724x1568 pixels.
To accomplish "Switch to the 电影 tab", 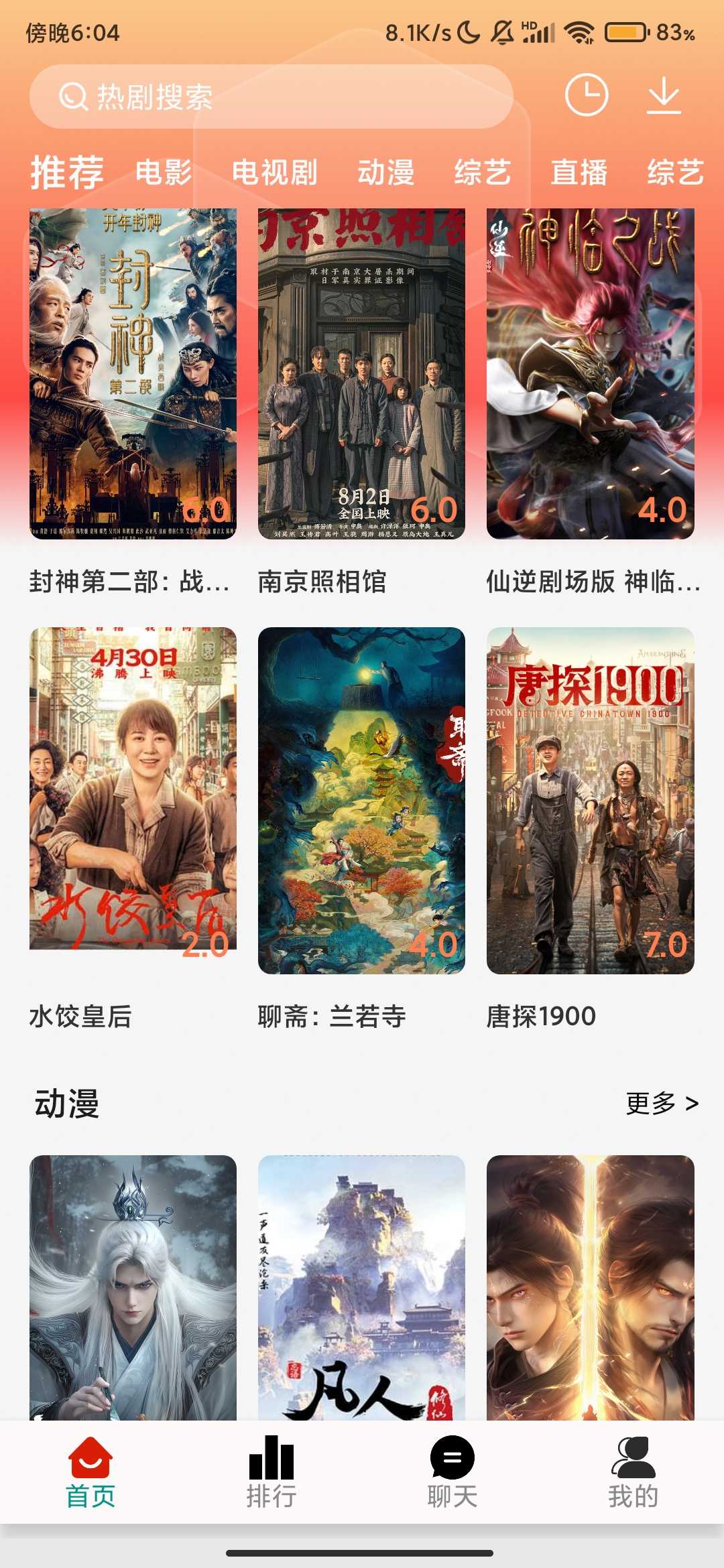I will (164, 172).
